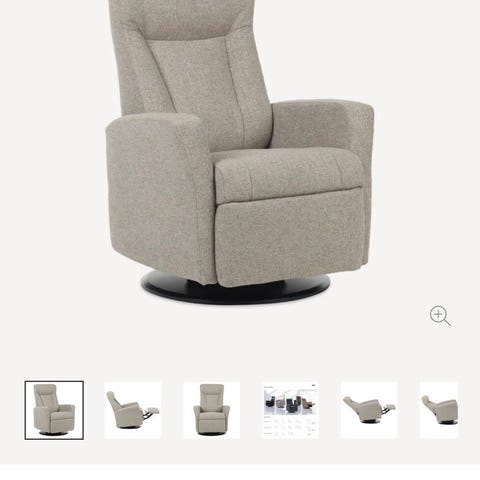Image resolution: width=480 pixels, height=480 pixels.
Task: Open the partially visible last thumbnail
Action: (x=439, y=410)
